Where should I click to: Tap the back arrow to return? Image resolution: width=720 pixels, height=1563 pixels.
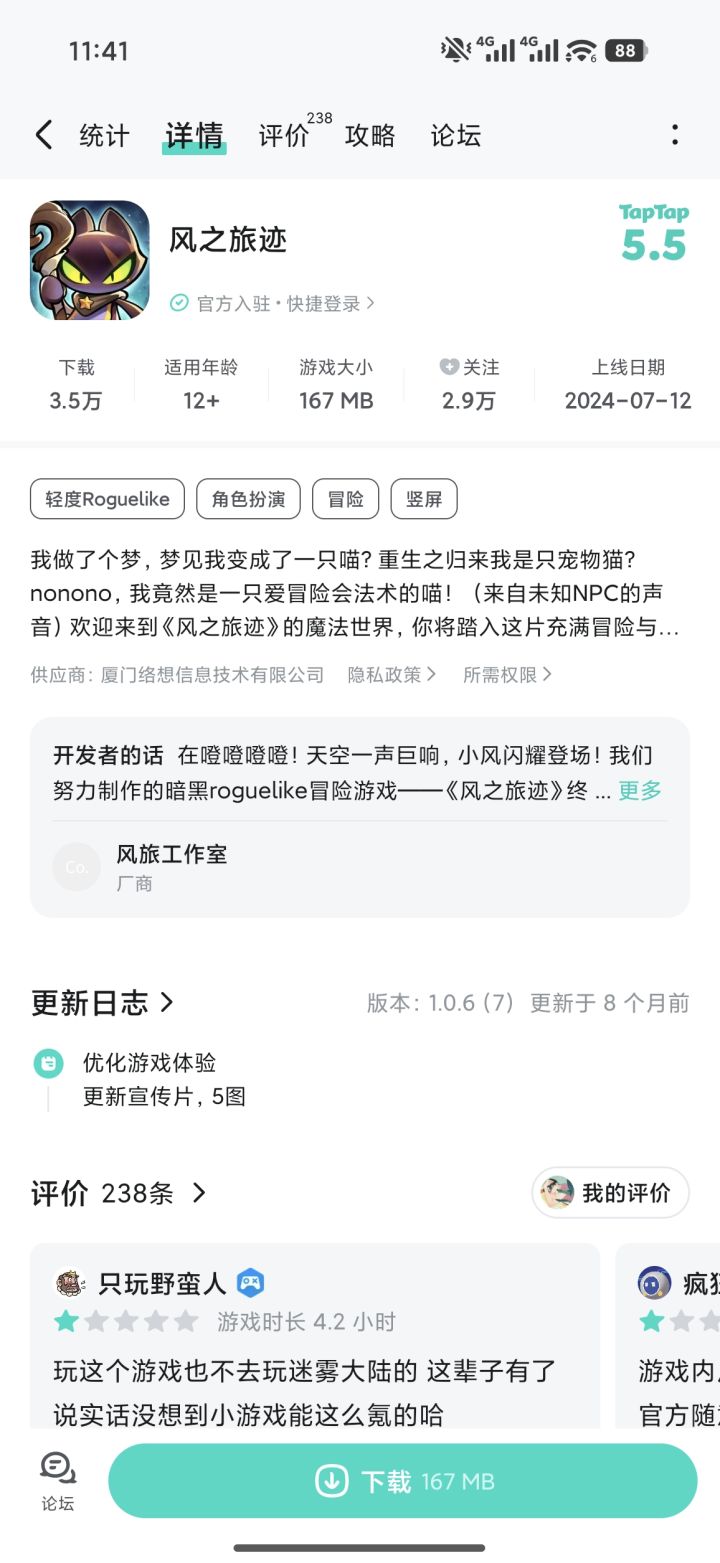pos(42,134)
